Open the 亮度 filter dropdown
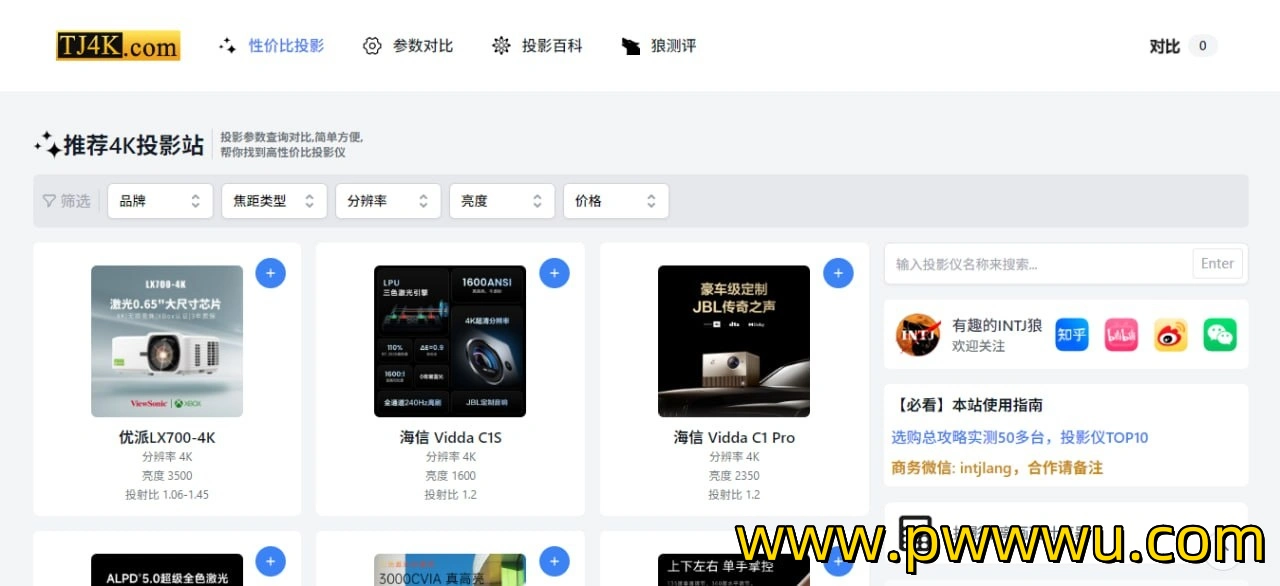 coord(502,201)
